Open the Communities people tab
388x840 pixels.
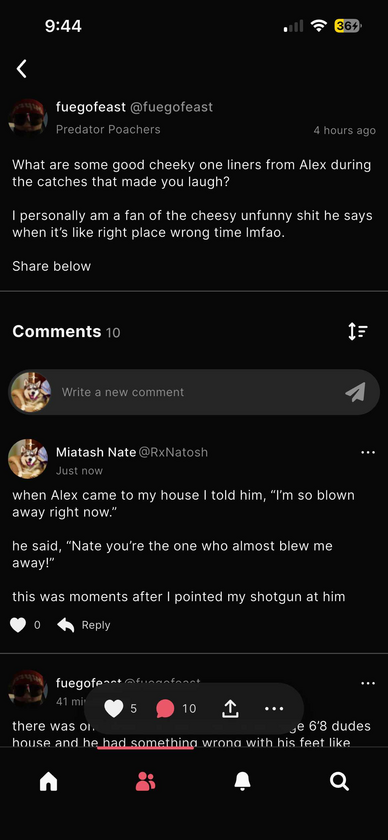click(x=145, y=781)
